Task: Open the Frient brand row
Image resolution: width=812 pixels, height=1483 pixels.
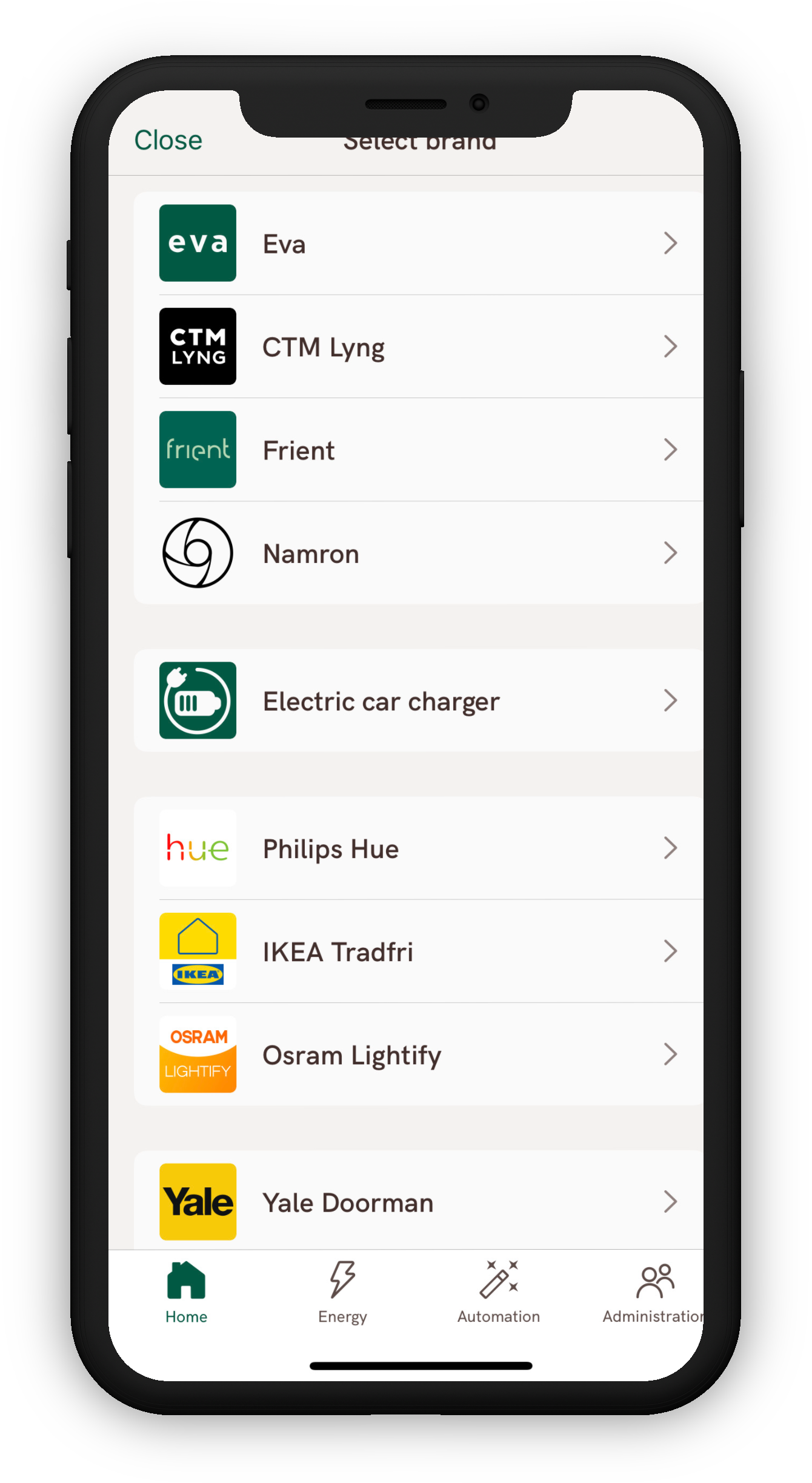Action: point(419,450)
